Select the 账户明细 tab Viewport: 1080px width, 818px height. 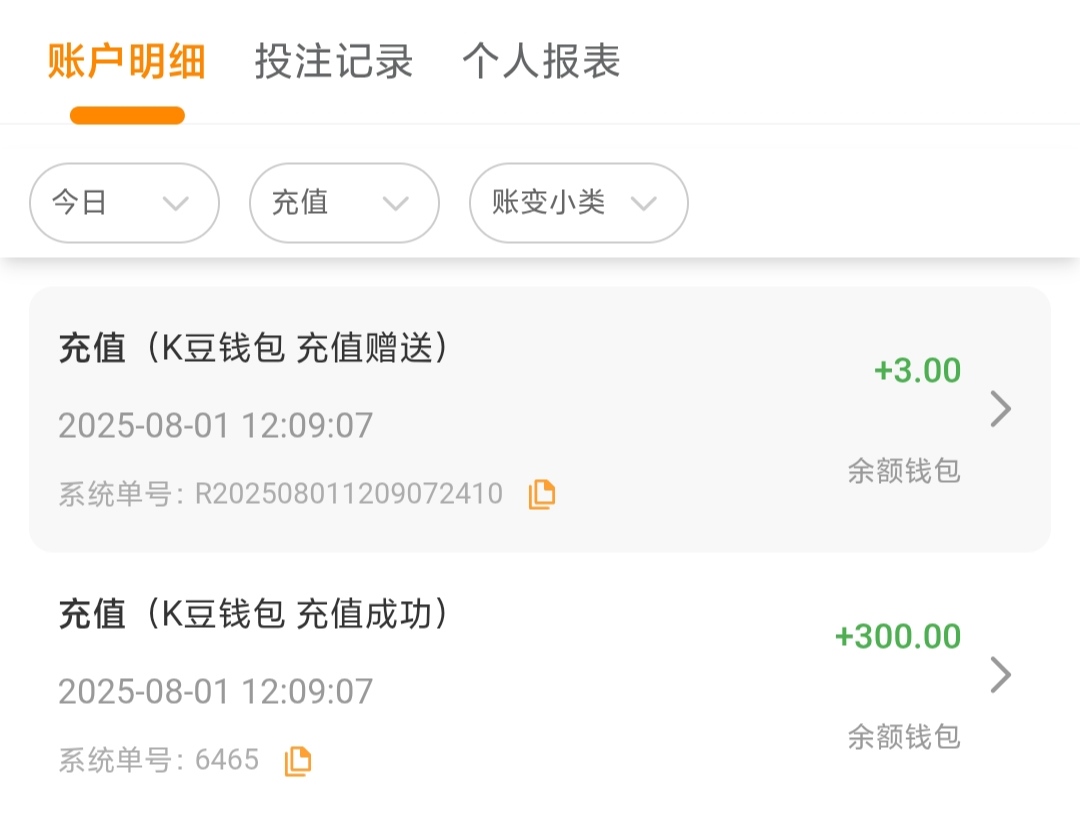point(127,61)
